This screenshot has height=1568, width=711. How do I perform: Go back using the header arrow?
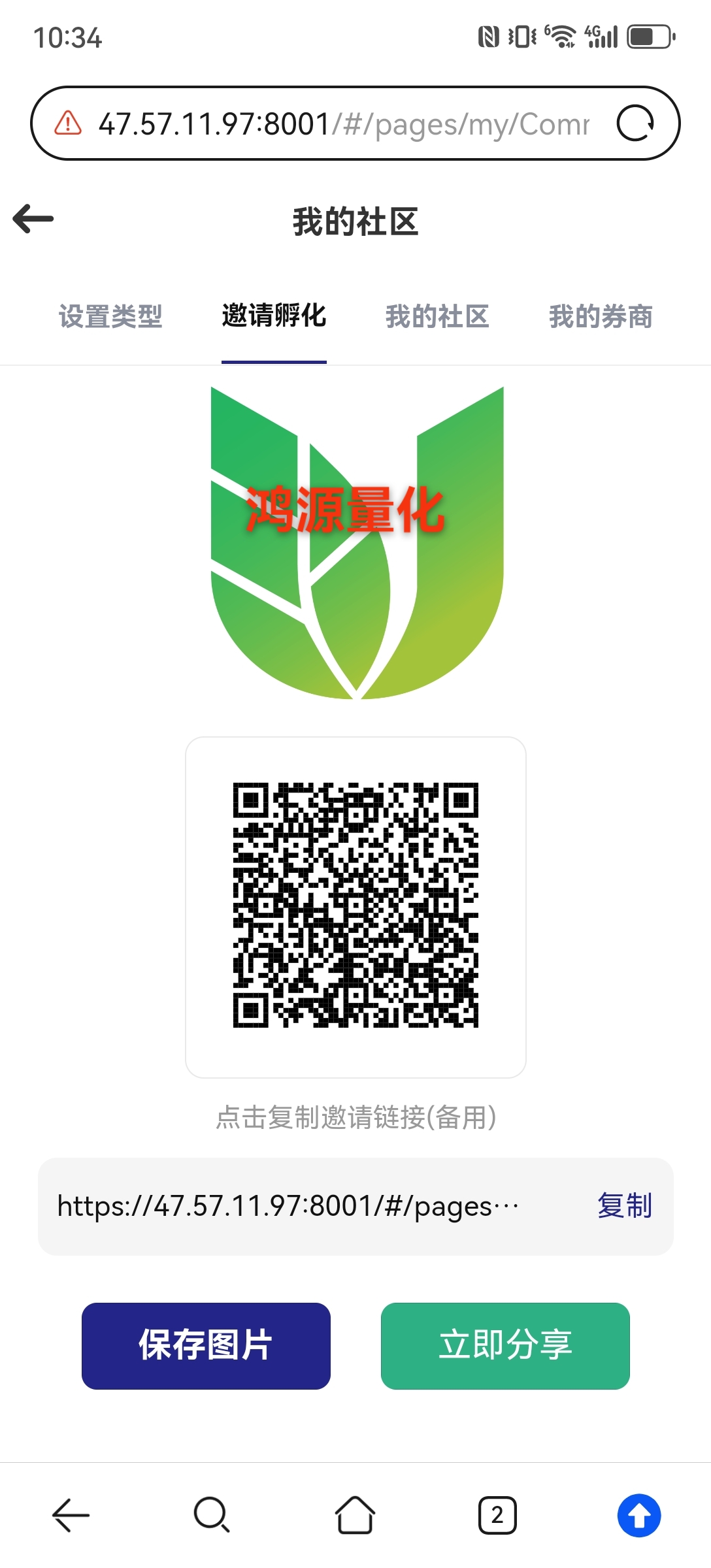click(33, 219)
